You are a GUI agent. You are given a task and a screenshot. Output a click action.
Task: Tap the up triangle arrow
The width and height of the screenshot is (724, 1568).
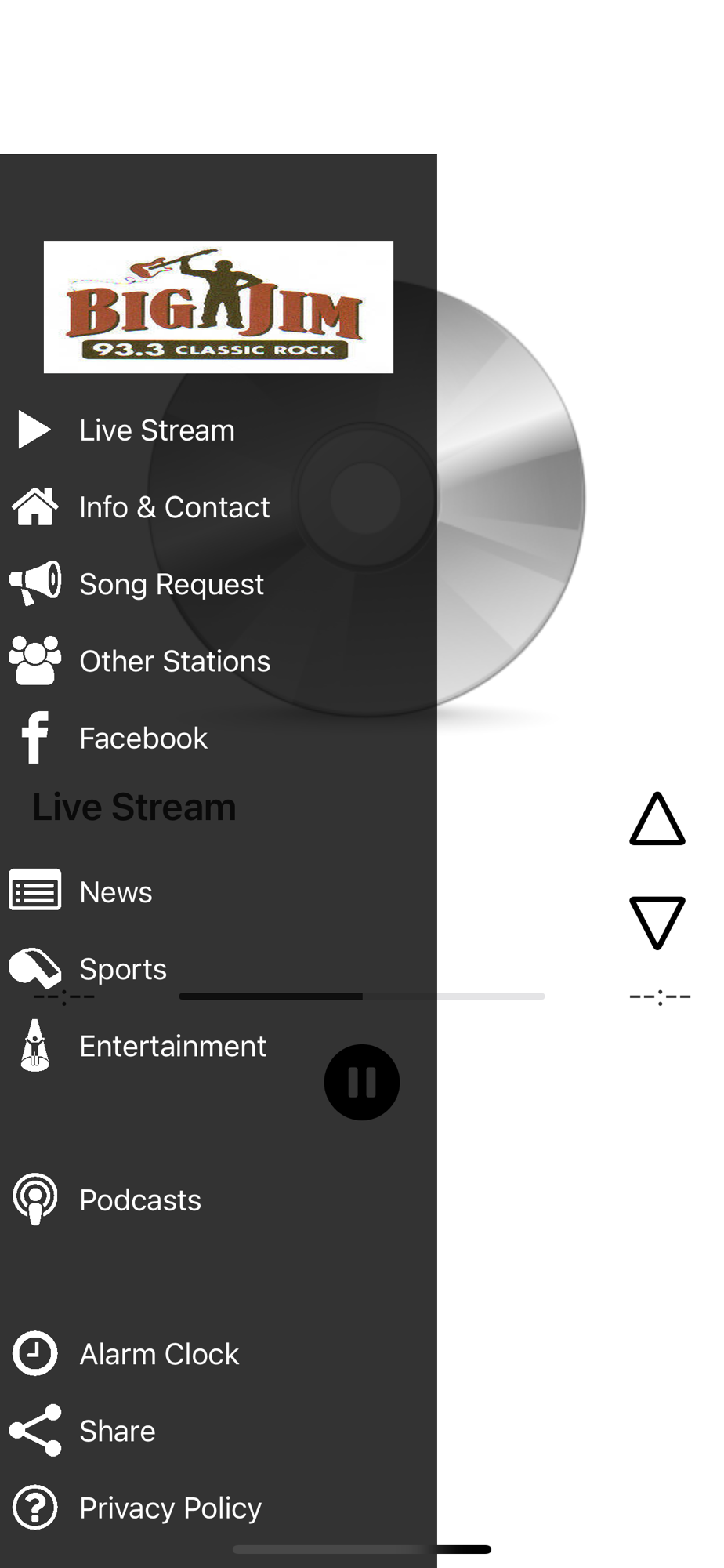[657, 819]
